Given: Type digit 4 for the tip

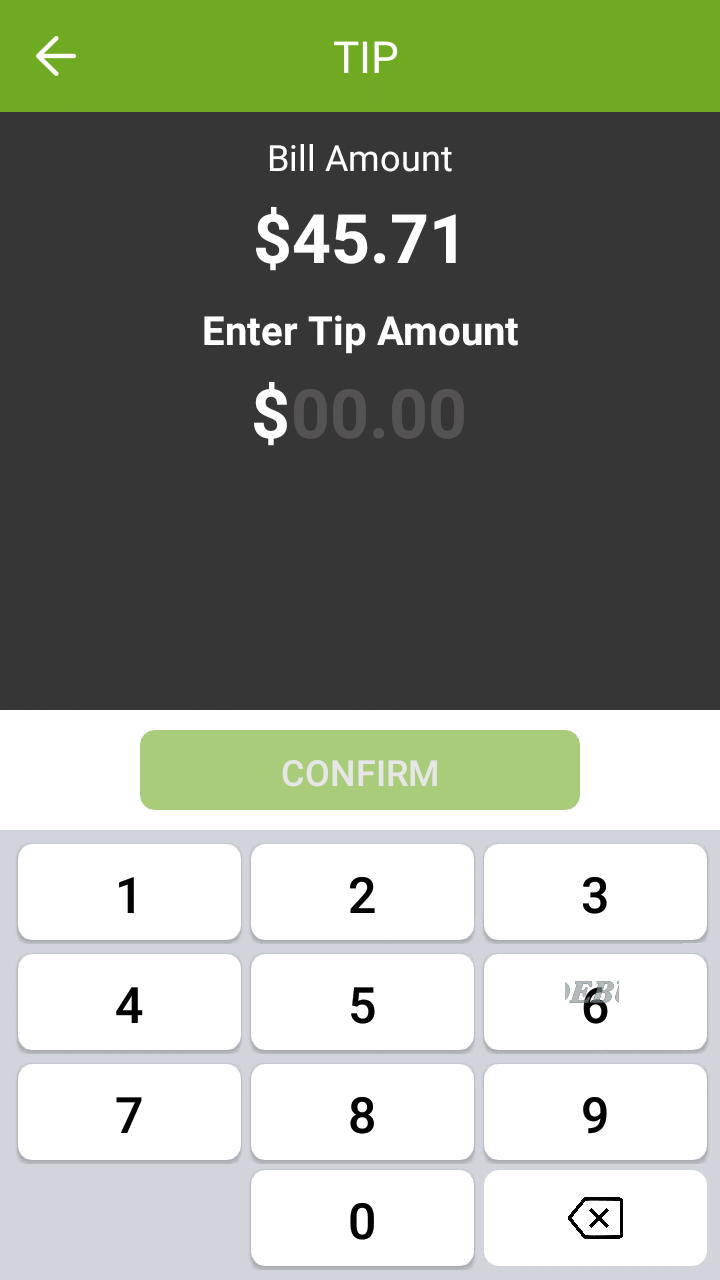Looking at the screenshot, I should click(129, 1003).
